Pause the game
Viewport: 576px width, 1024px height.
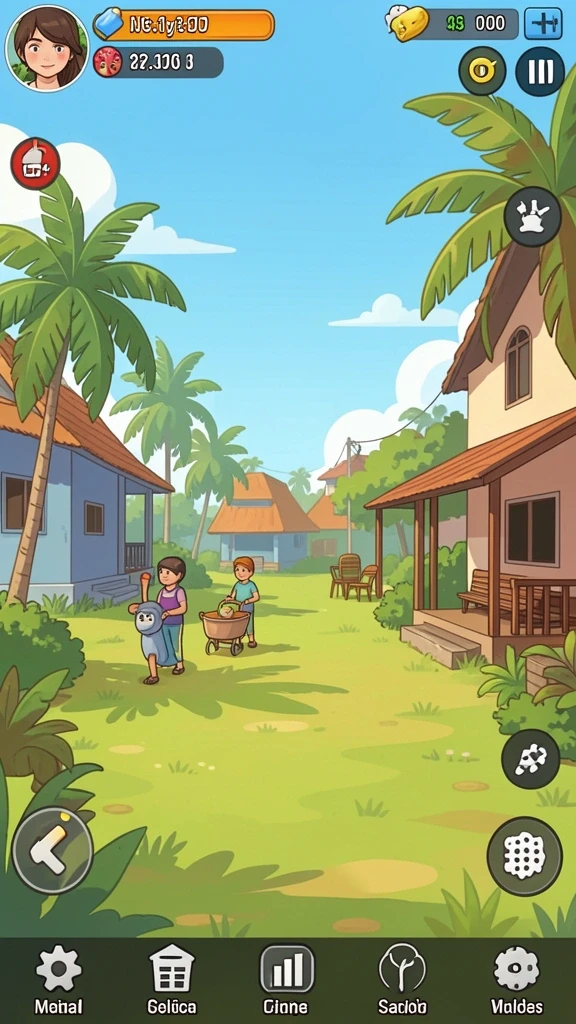tap(540, 71)
